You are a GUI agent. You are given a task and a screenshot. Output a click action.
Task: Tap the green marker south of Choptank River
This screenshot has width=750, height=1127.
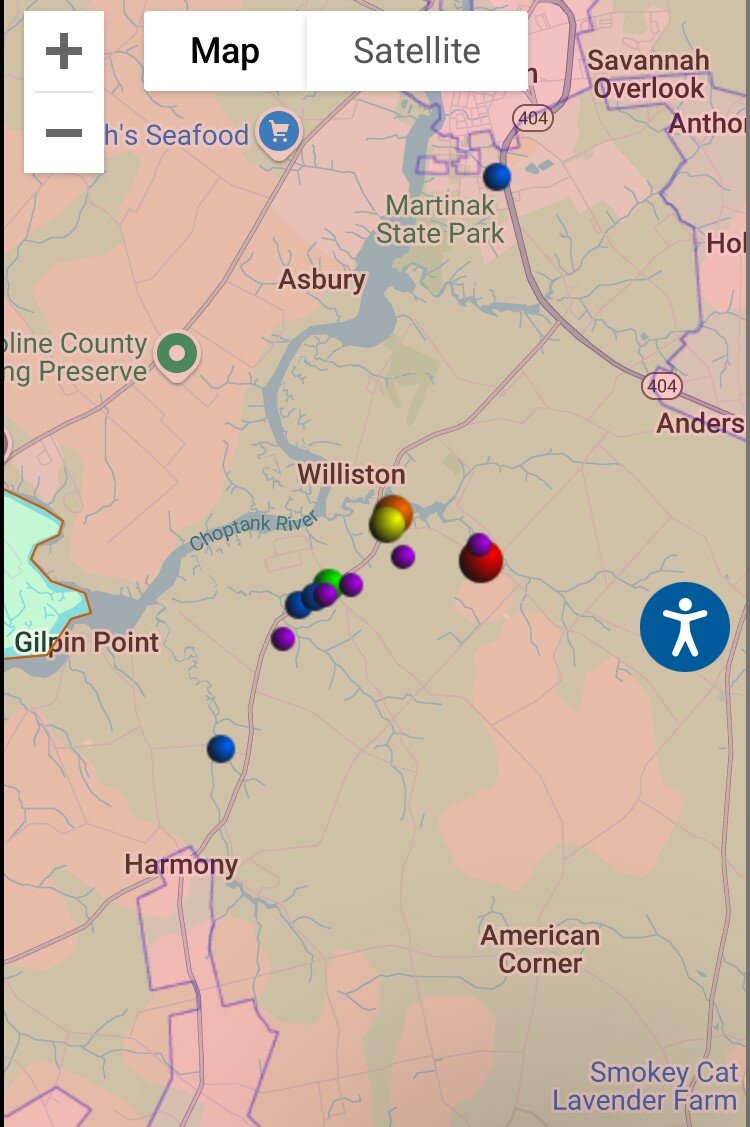(329, 578)
